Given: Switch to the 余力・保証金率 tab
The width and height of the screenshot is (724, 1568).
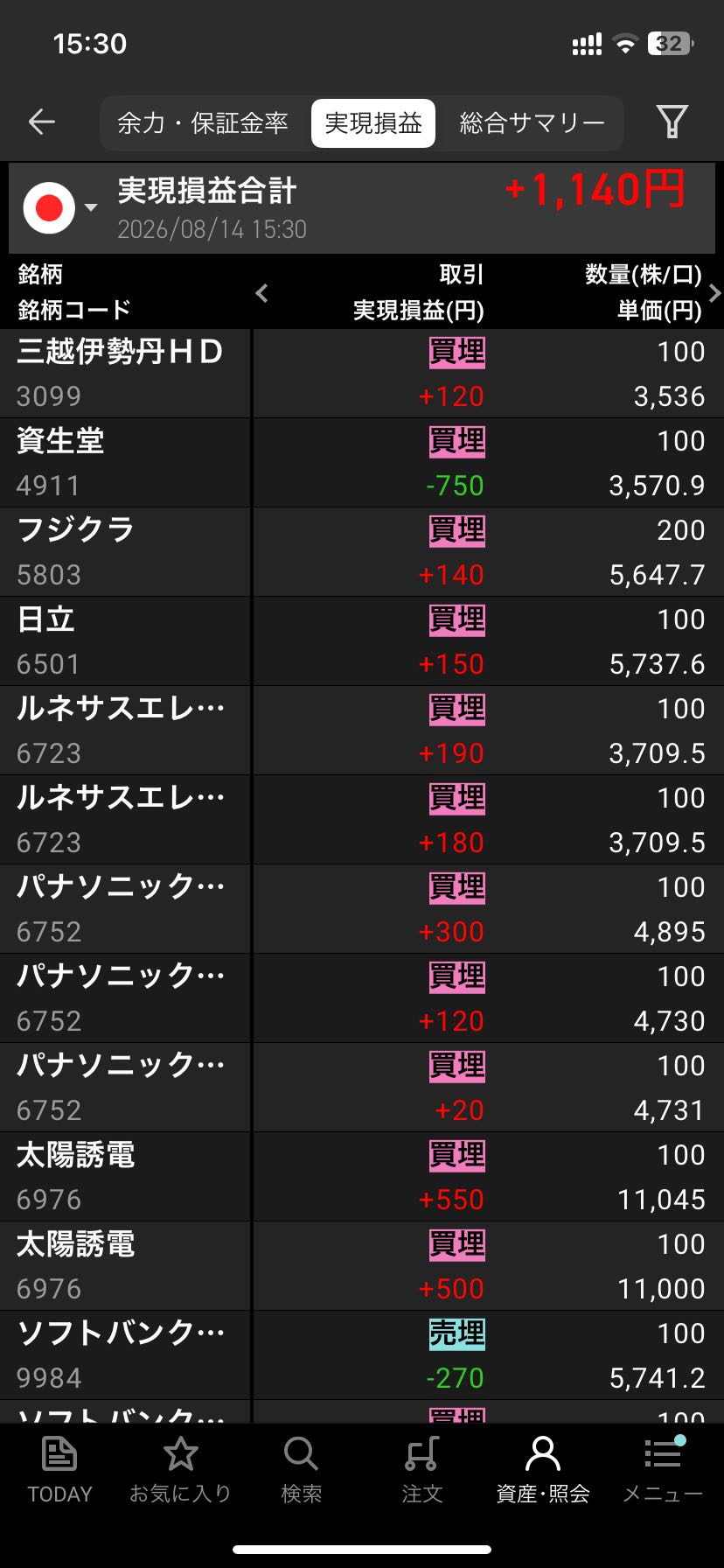Looking at the screenshot, I should 203,123.
